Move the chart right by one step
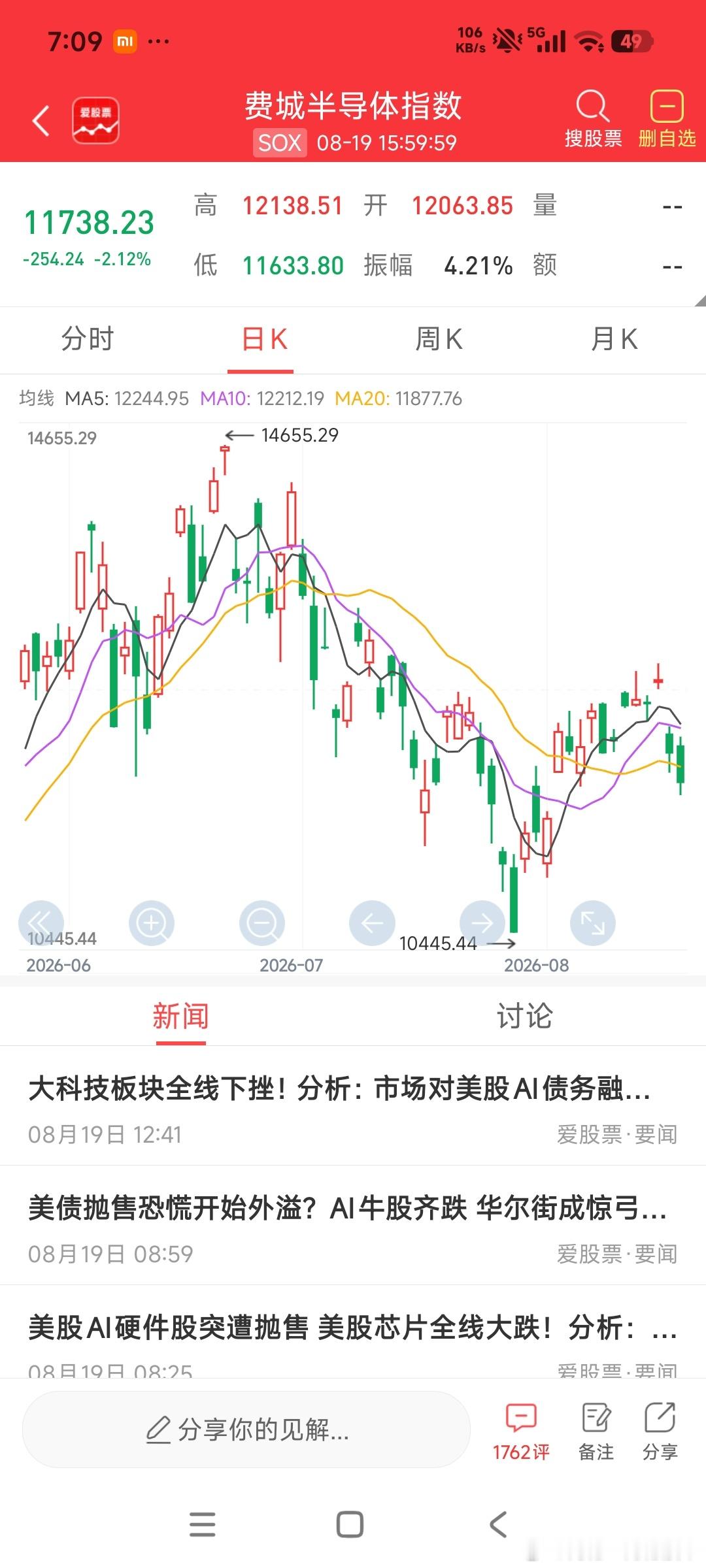 482,923
